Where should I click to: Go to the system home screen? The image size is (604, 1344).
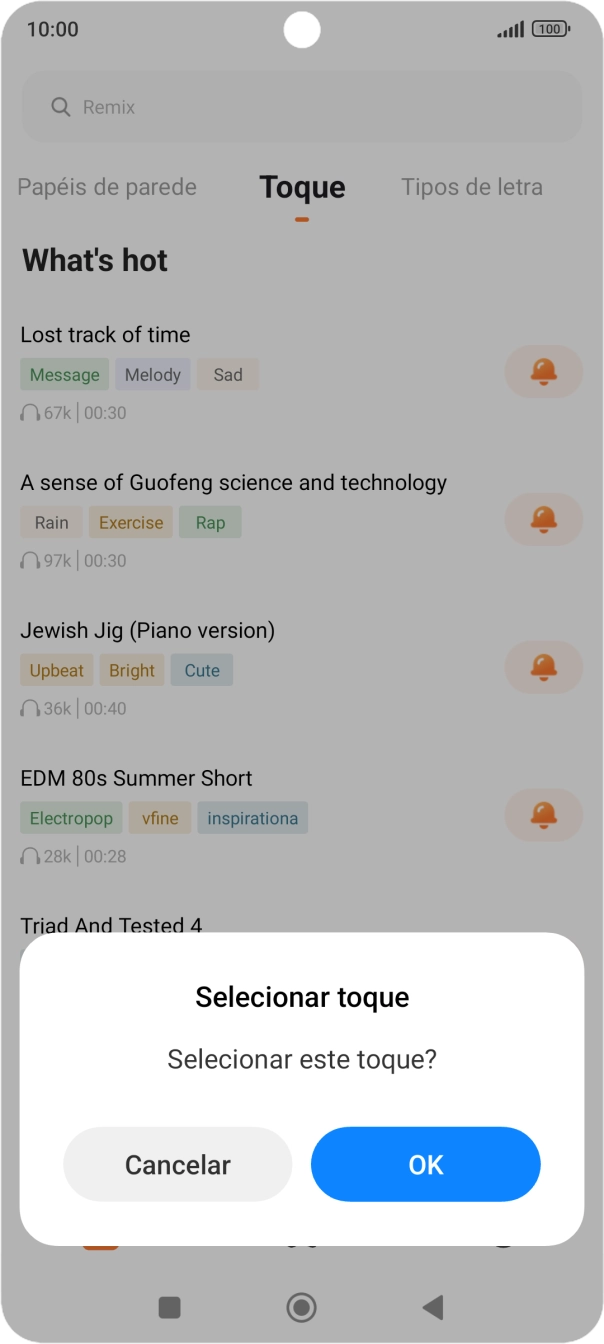(301, 1306)
